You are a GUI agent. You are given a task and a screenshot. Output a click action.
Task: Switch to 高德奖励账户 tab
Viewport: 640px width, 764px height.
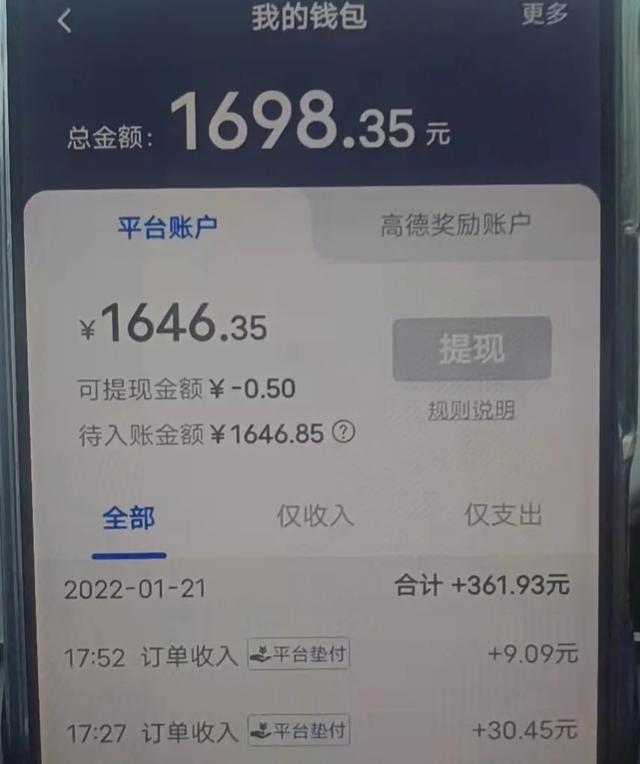tap(453, 225)
